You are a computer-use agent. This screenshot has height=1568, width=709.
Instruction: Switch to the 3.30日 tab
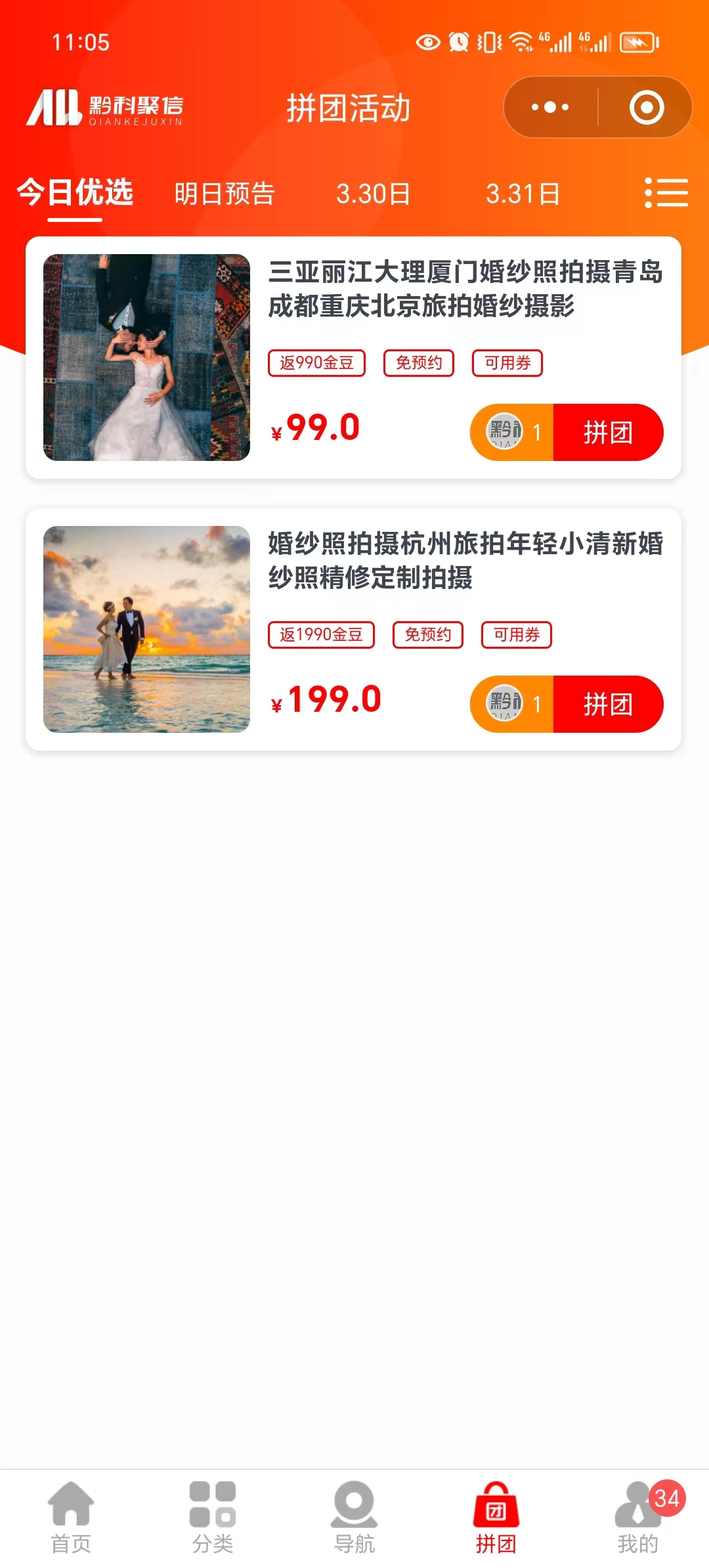click(372, 195)
